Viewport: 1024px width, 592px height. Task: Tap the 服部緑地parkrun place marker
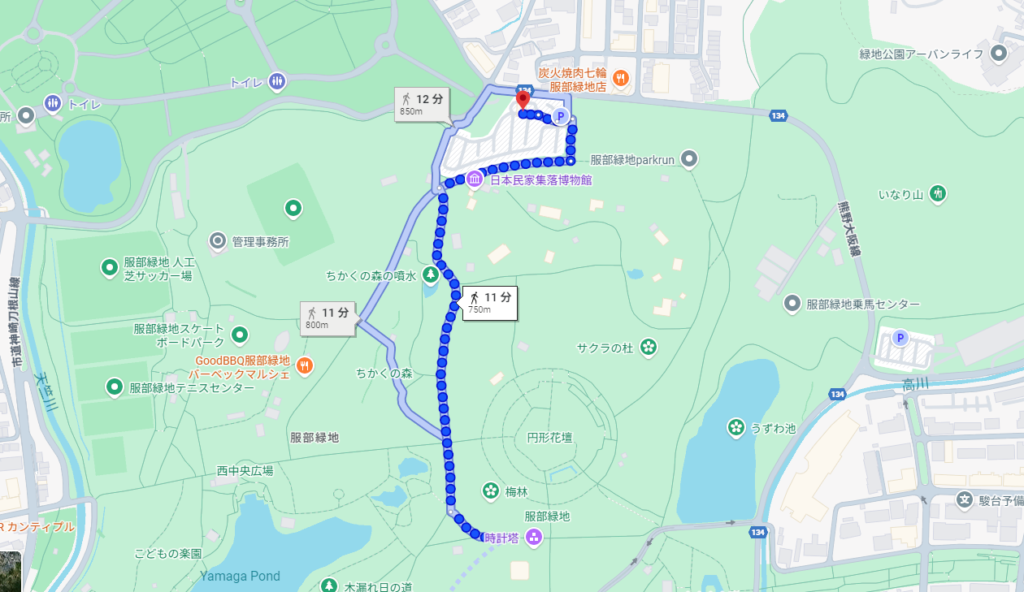(x=689, y=159)
